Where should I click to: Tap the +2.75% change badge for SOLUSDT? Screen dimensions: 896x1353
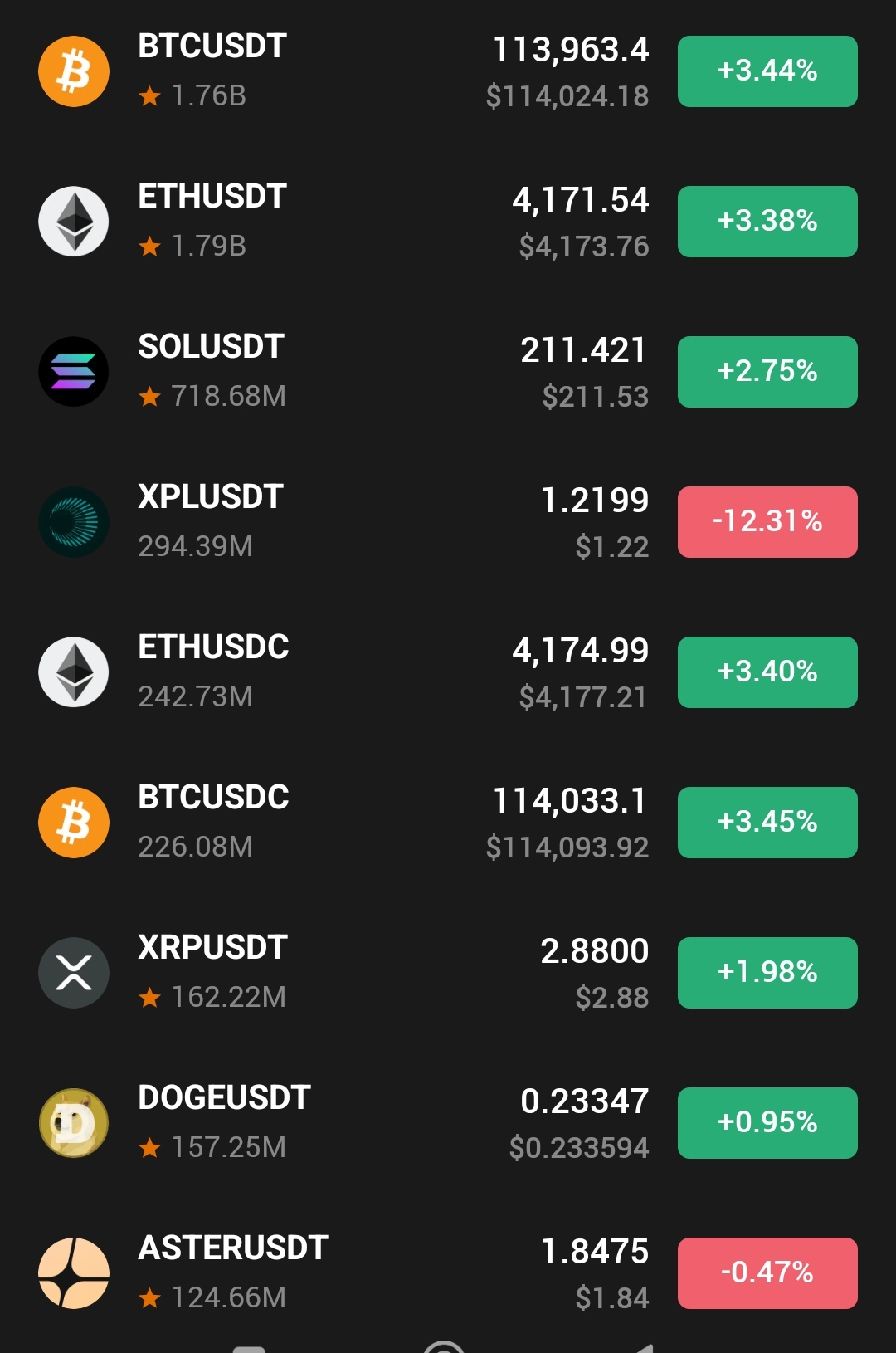pyautogui.click(x=767, y=372)
